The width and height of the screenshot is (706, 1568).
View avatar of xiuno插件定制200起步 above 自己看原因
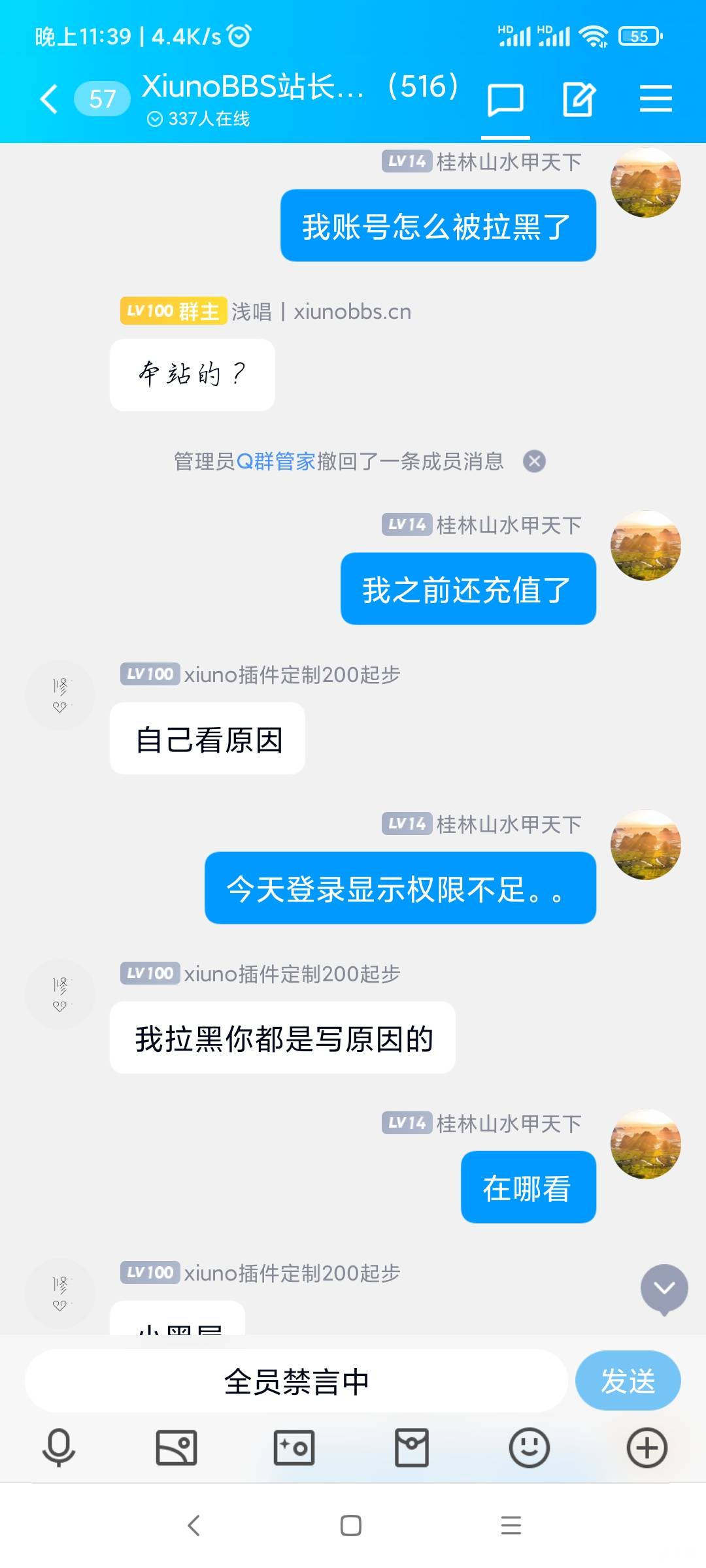(x=60, y=695)
